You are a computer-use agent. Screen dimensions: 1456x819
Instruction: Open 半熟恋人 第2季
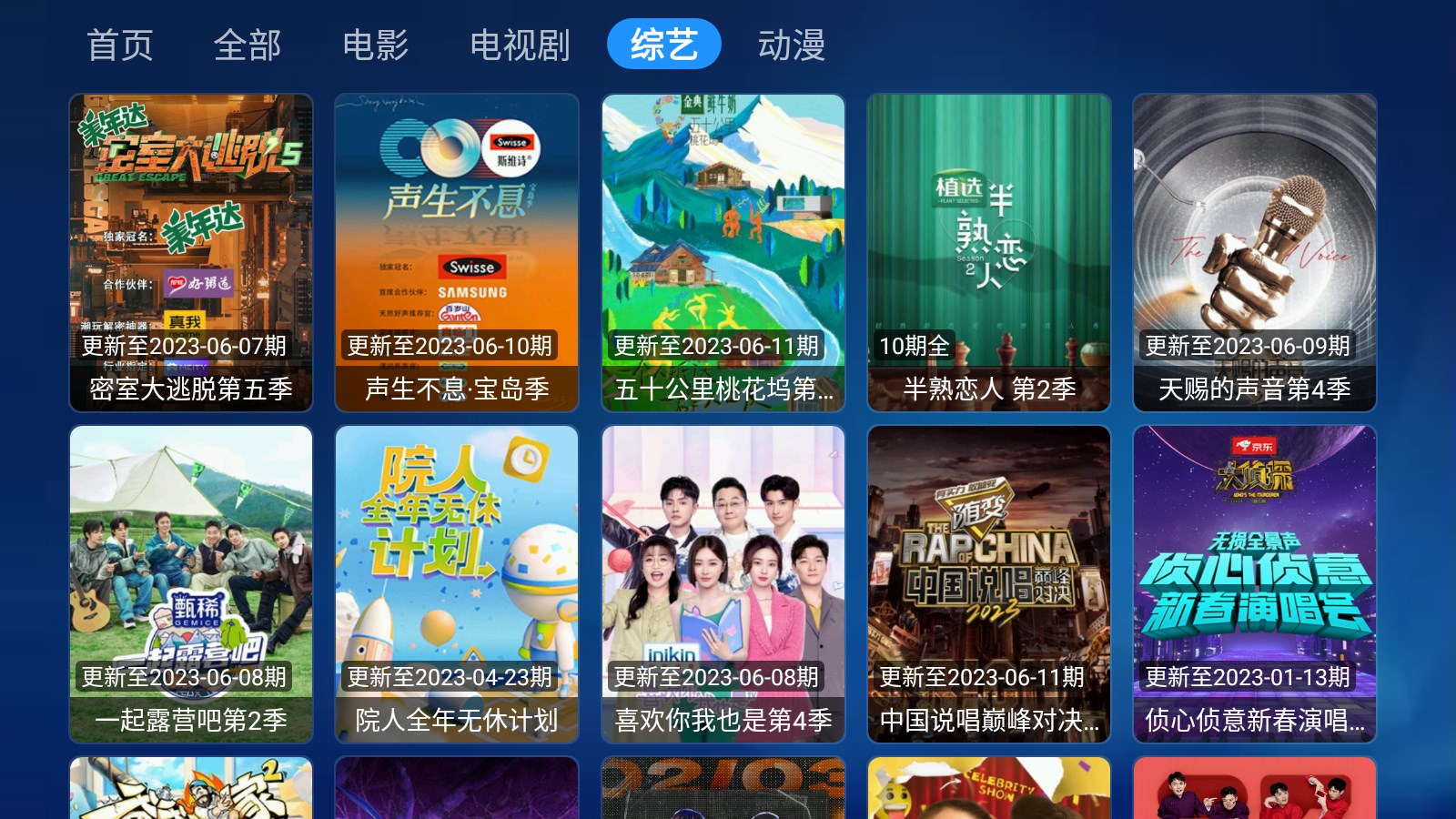click(989, 252)
